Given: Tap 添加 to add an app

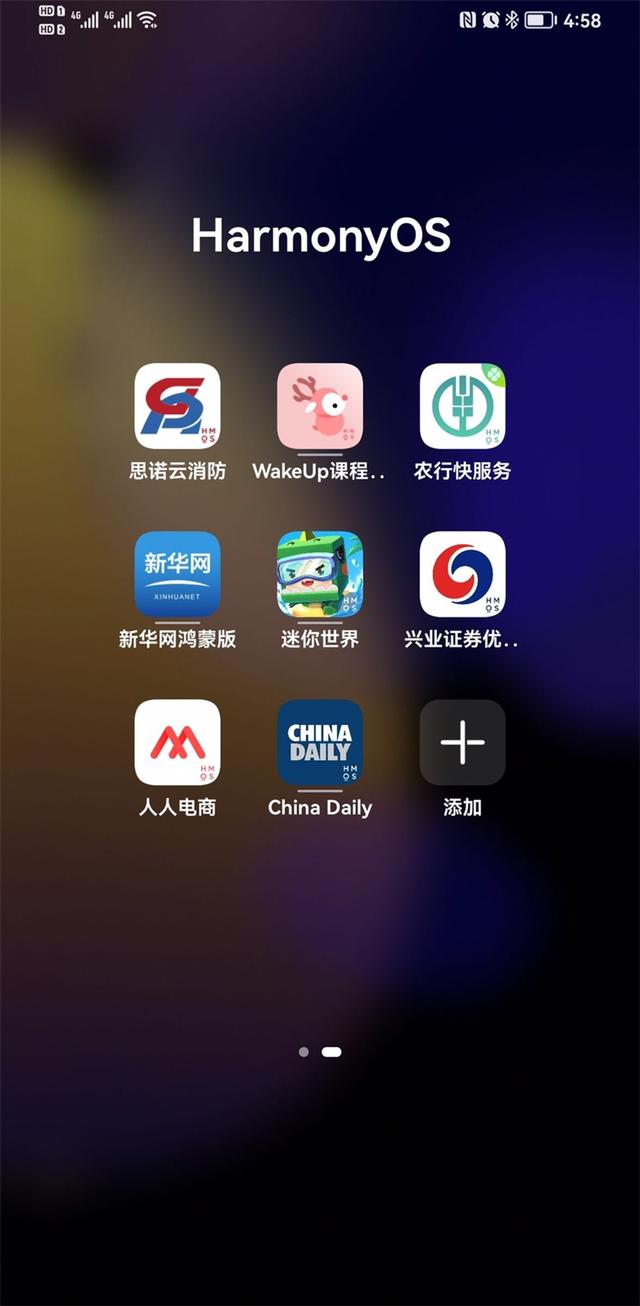Looking at the screenshot, I should tap(462, 742).
